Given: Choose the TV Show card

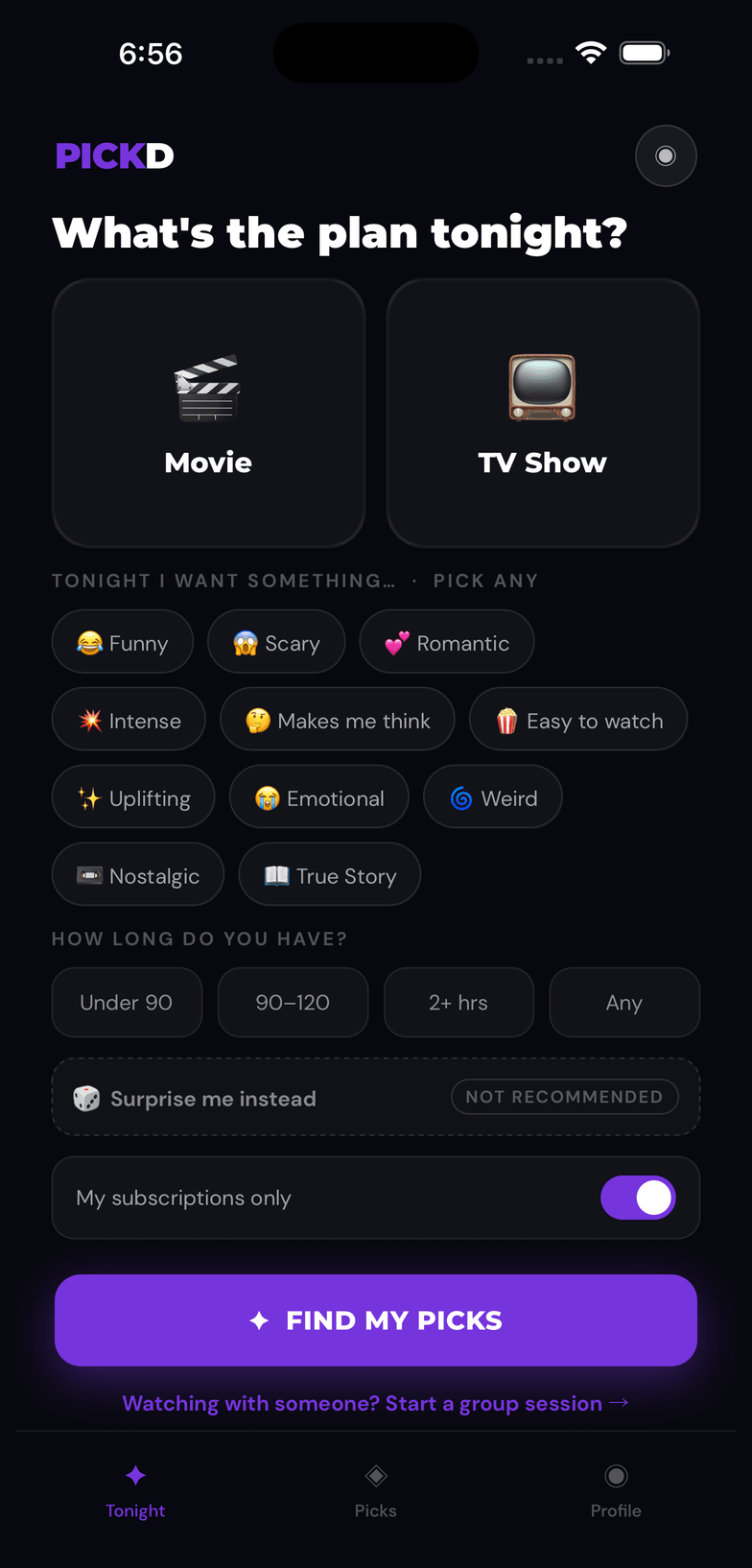Looking at the screenshot, I should coord(543,413).
